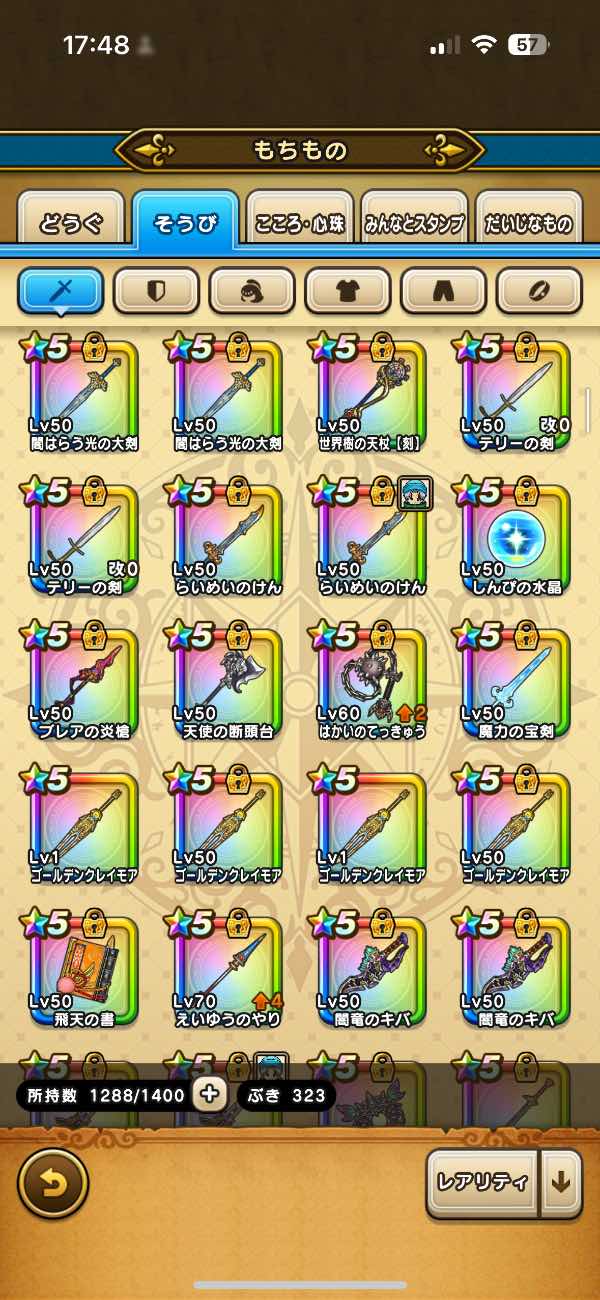Expand inventory capacity with plus button

click(x=209, y=1094)
